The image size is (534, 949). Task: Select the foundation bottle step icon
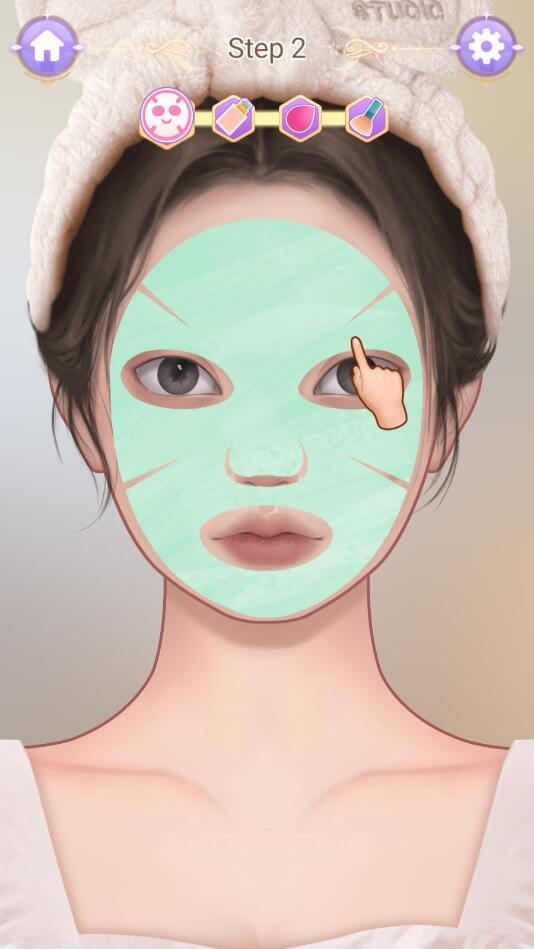click(233, 118)
